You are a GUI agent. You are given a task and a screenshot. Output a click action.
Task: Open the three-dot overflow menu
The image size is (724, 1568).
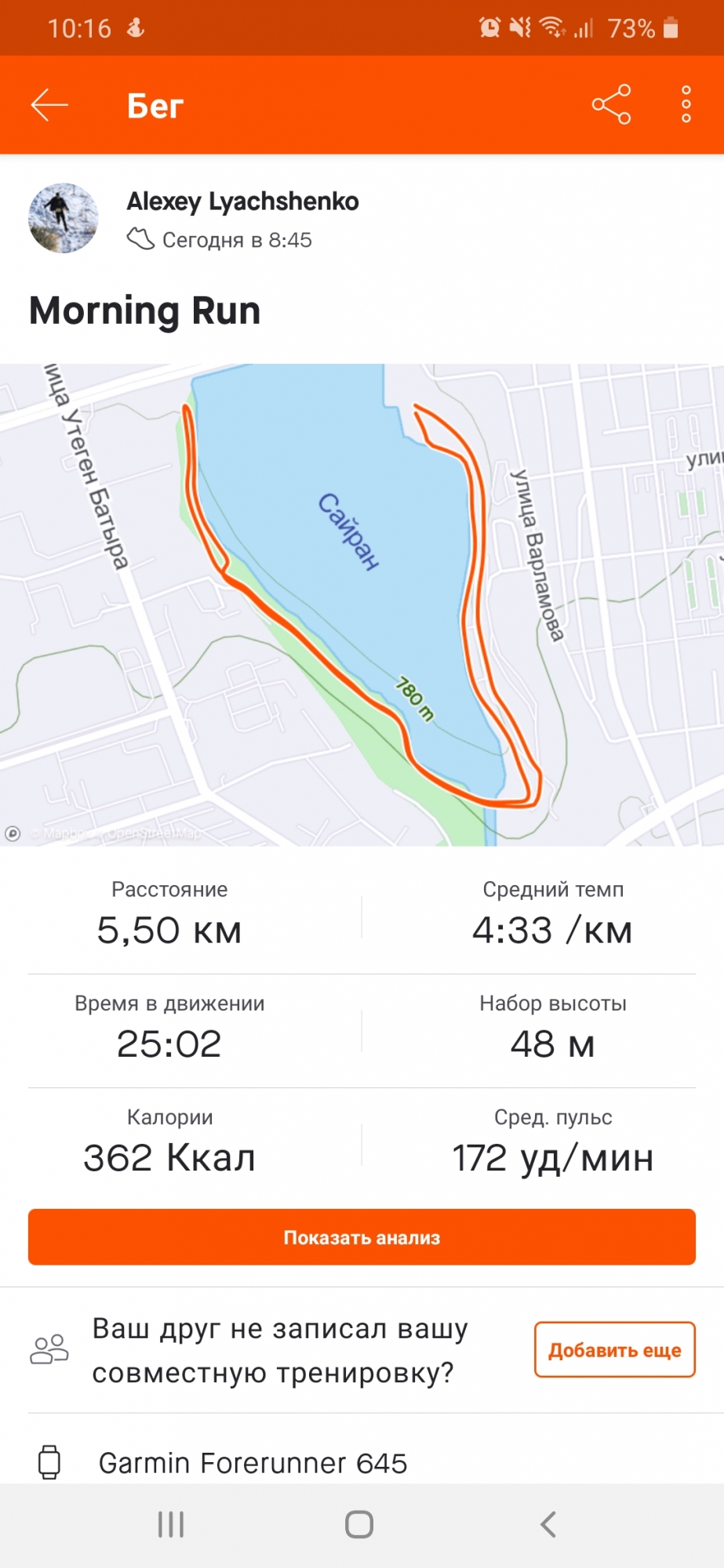(686, 105)
